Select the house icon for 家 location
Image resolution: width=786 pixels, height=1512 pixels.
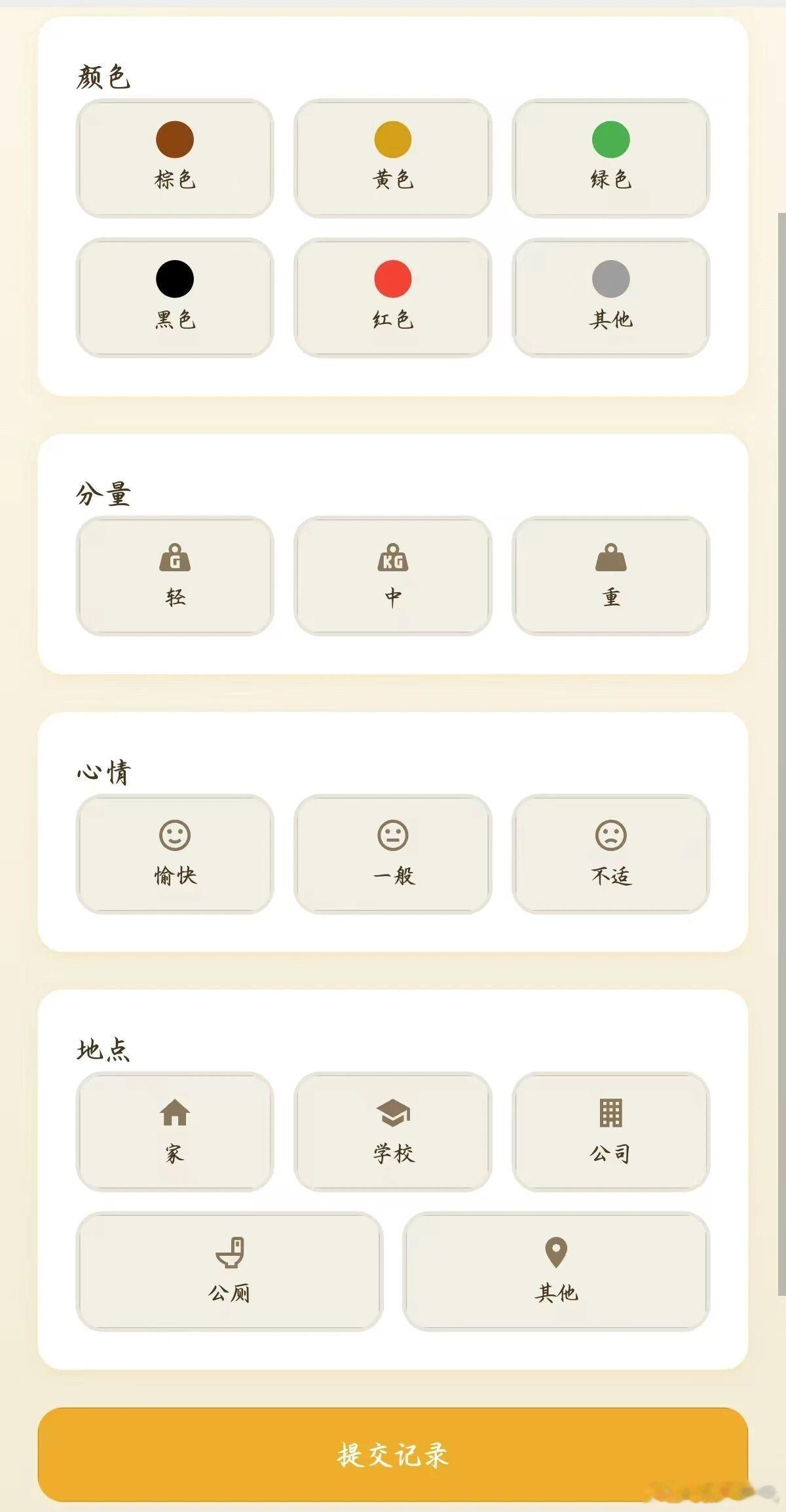(x=174, y=1114)
